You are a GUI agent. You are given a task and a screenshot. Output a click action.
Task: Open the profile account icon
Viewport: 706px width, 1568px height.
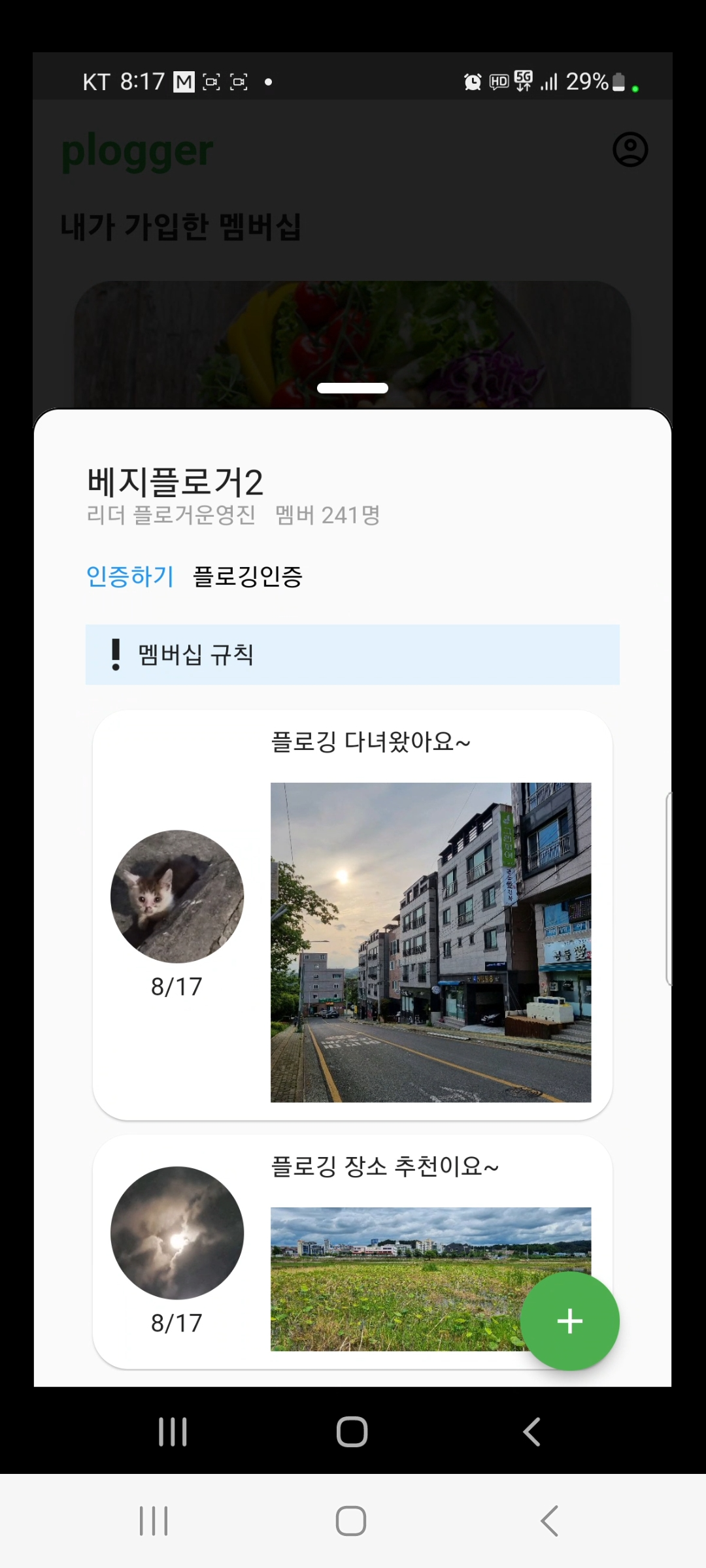(x=630, y=149)
